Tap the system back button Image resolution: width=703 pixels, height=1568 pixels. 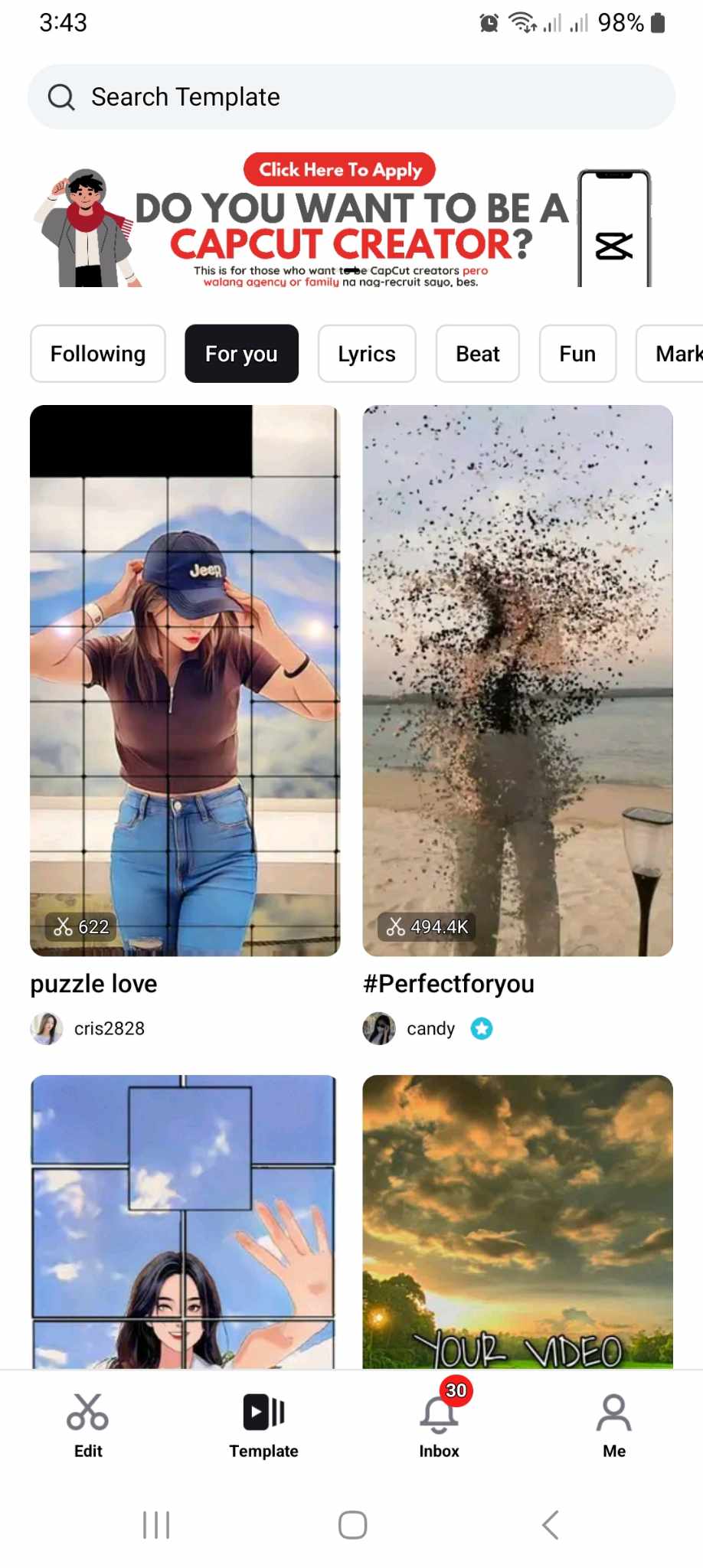pyautogui.click(x=550, y=1524)
